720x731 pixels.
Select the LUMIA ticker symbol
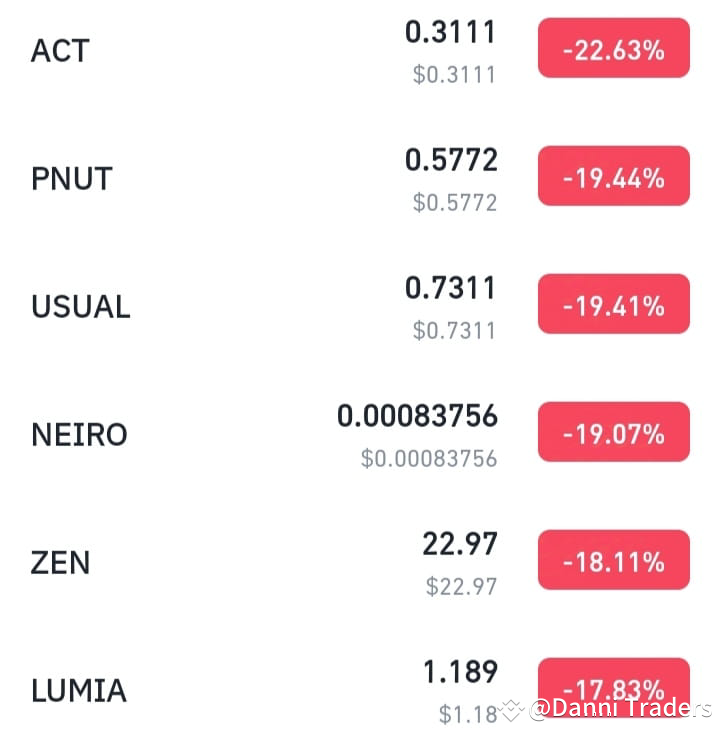[x=77, y=691]
